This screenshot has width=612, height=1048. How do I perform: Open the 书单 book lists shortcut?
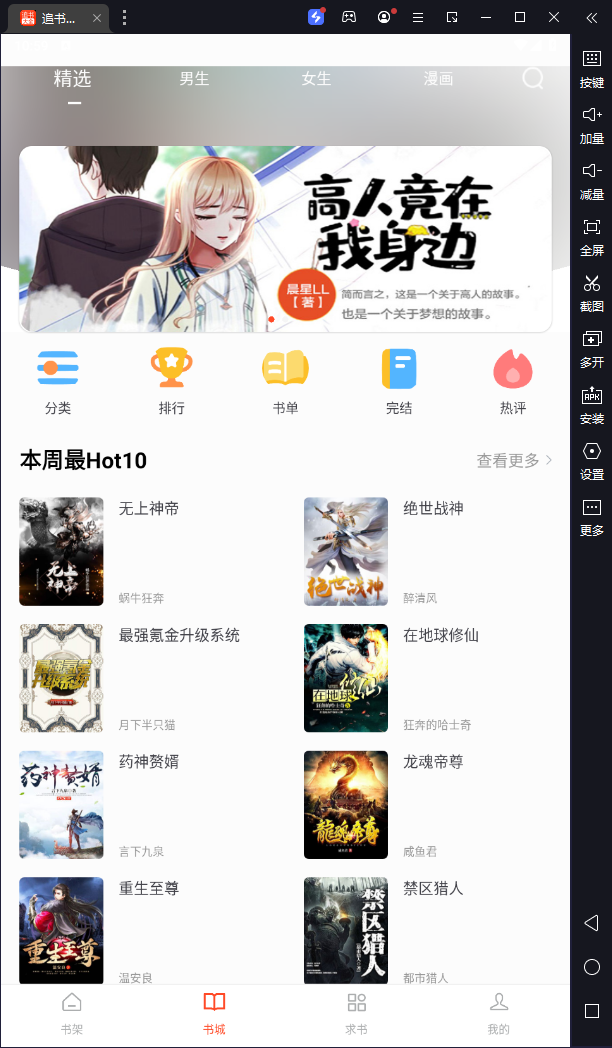285,381
